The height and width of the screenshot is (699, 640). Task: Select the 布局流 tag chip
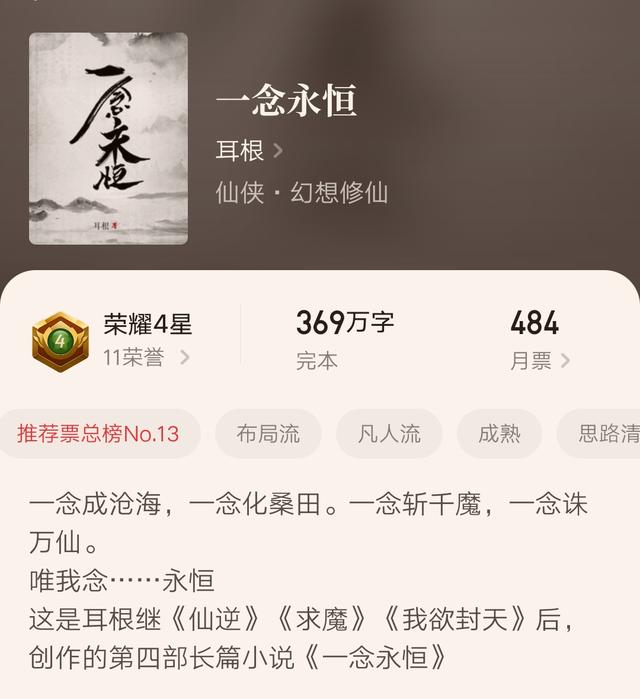[268, 434]
